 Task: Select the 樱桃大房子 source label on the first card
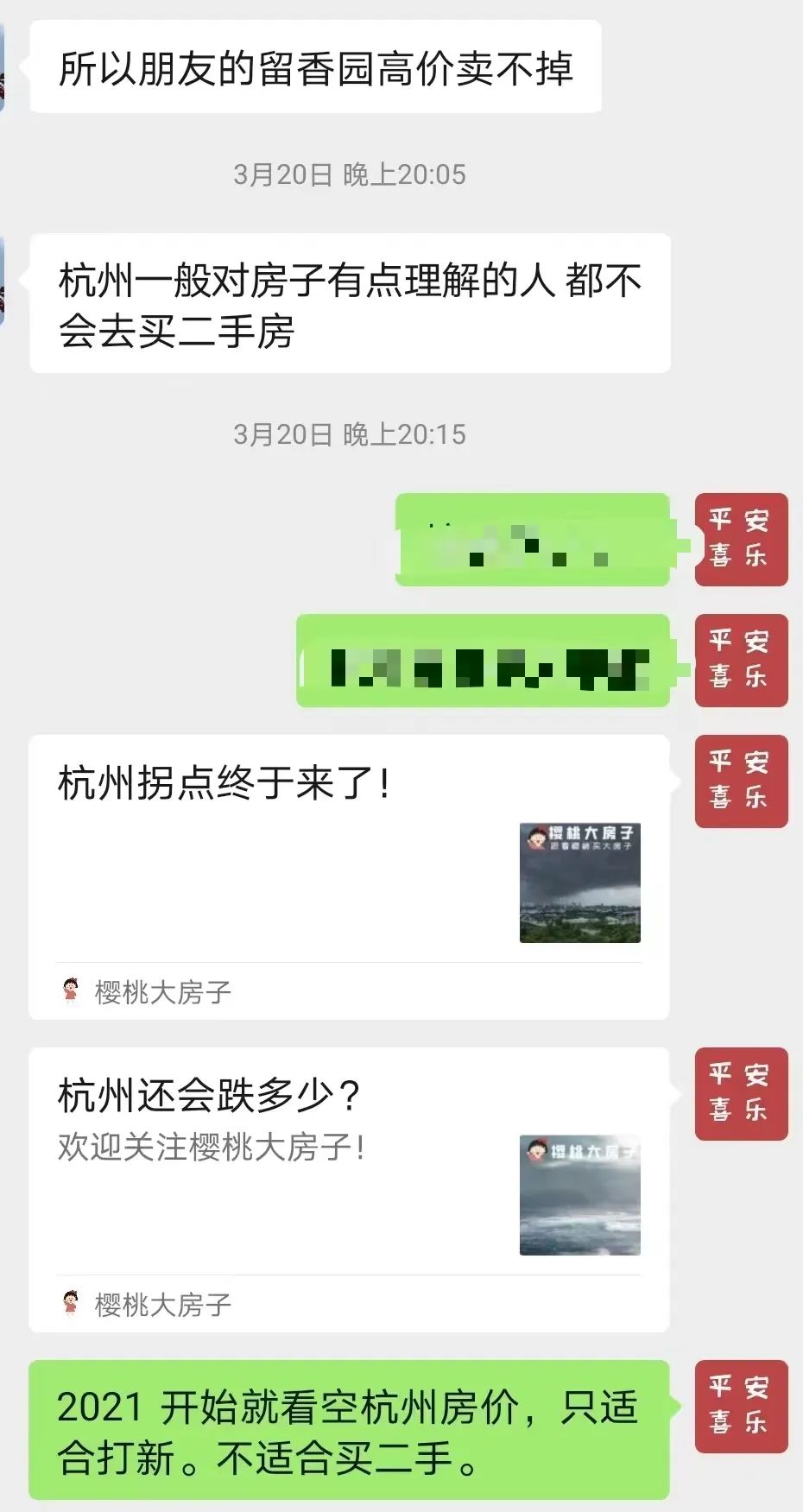[160, 990]
